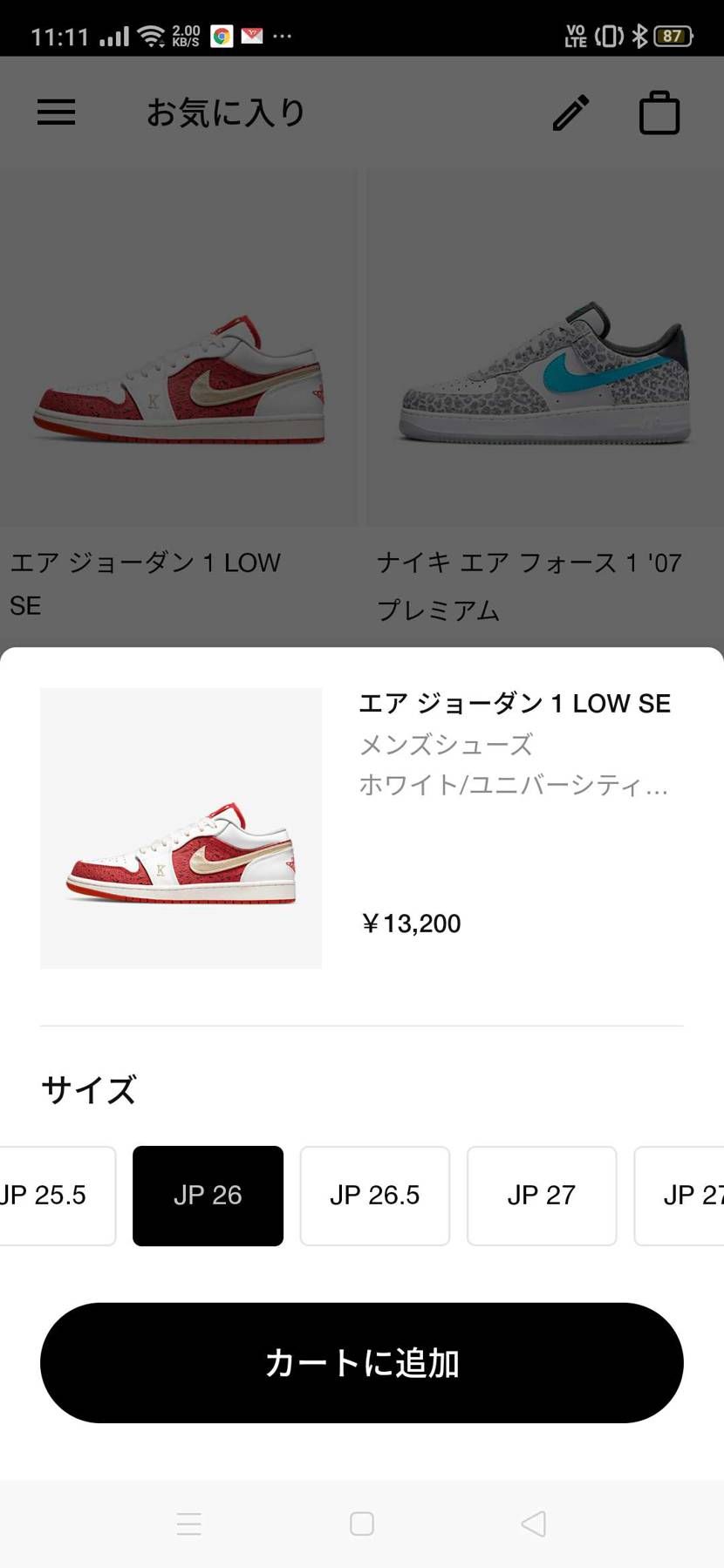Expand the truncated ホワイト/ユニバーシティ colorway text

tap(515, 786)
